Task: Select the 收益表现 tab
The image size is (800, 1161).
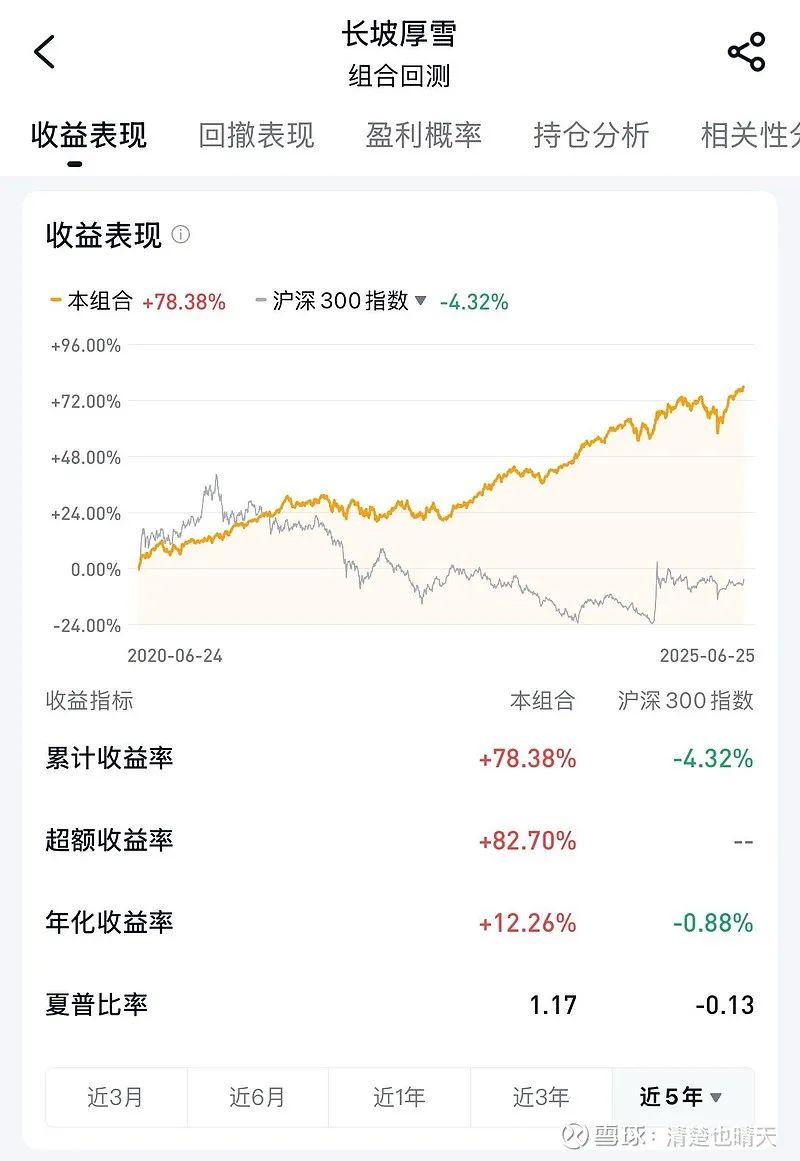Action: 89,135
